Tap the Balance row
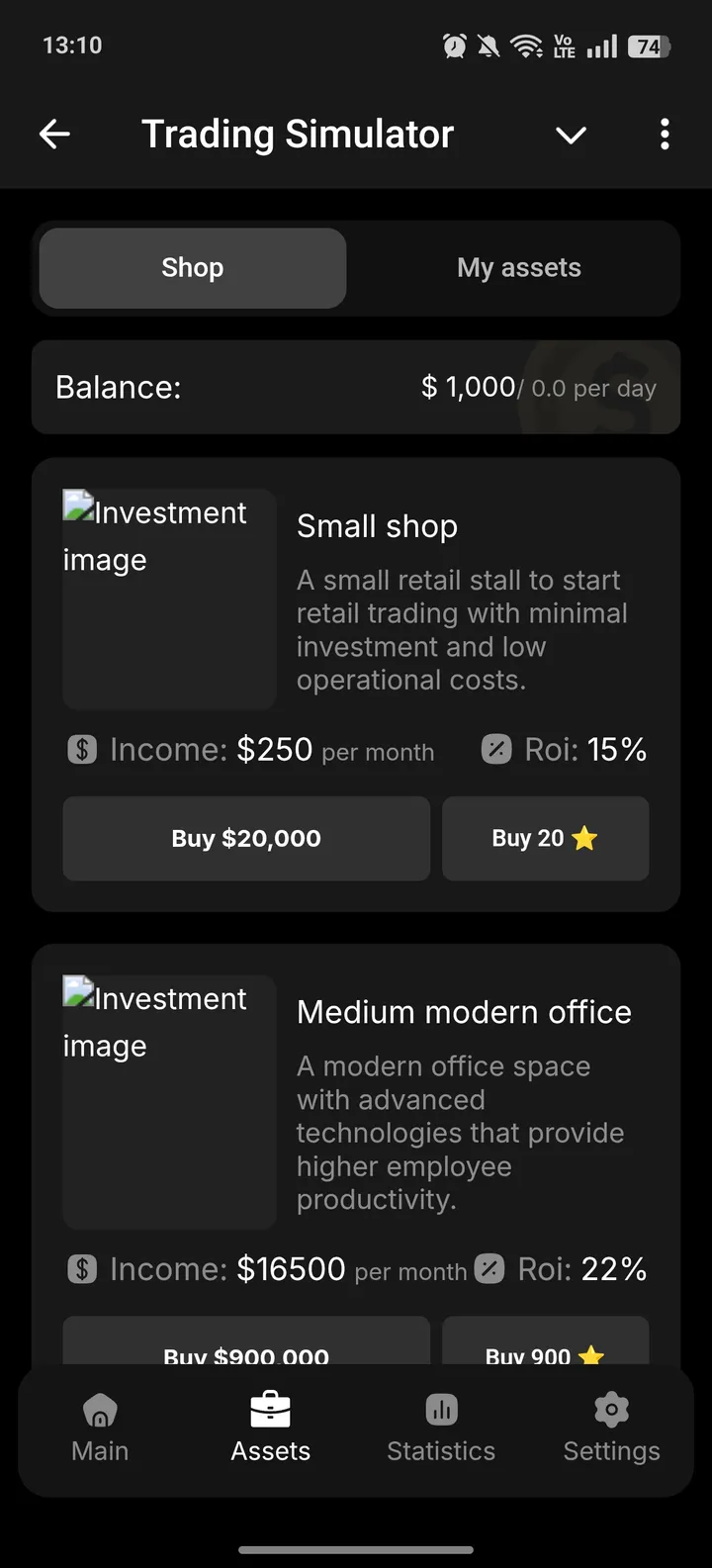Viewport: 712px width, 1568px height. click(x=356, y=387)
